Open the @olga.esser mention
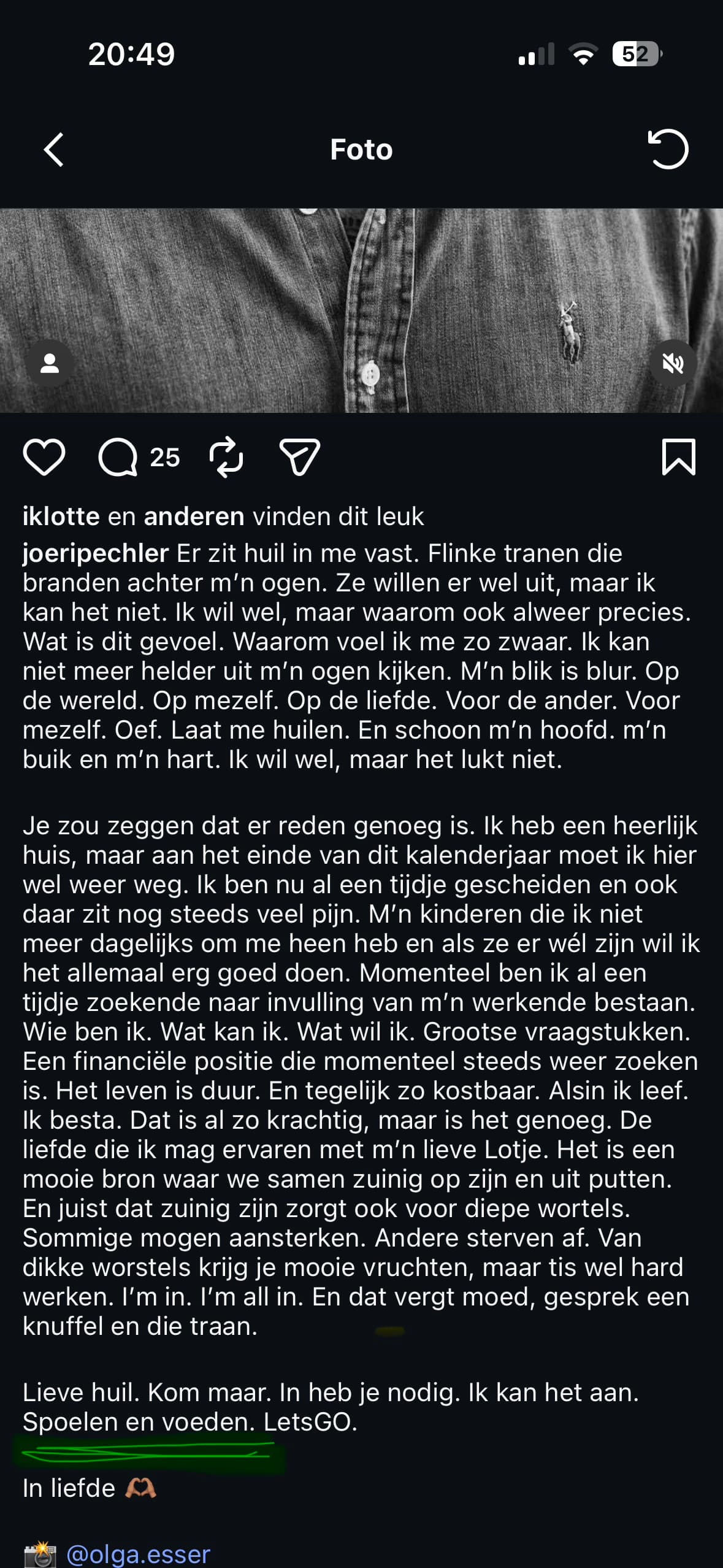The width and height of the screenshot is (723, 1568). pos(138,1554)
